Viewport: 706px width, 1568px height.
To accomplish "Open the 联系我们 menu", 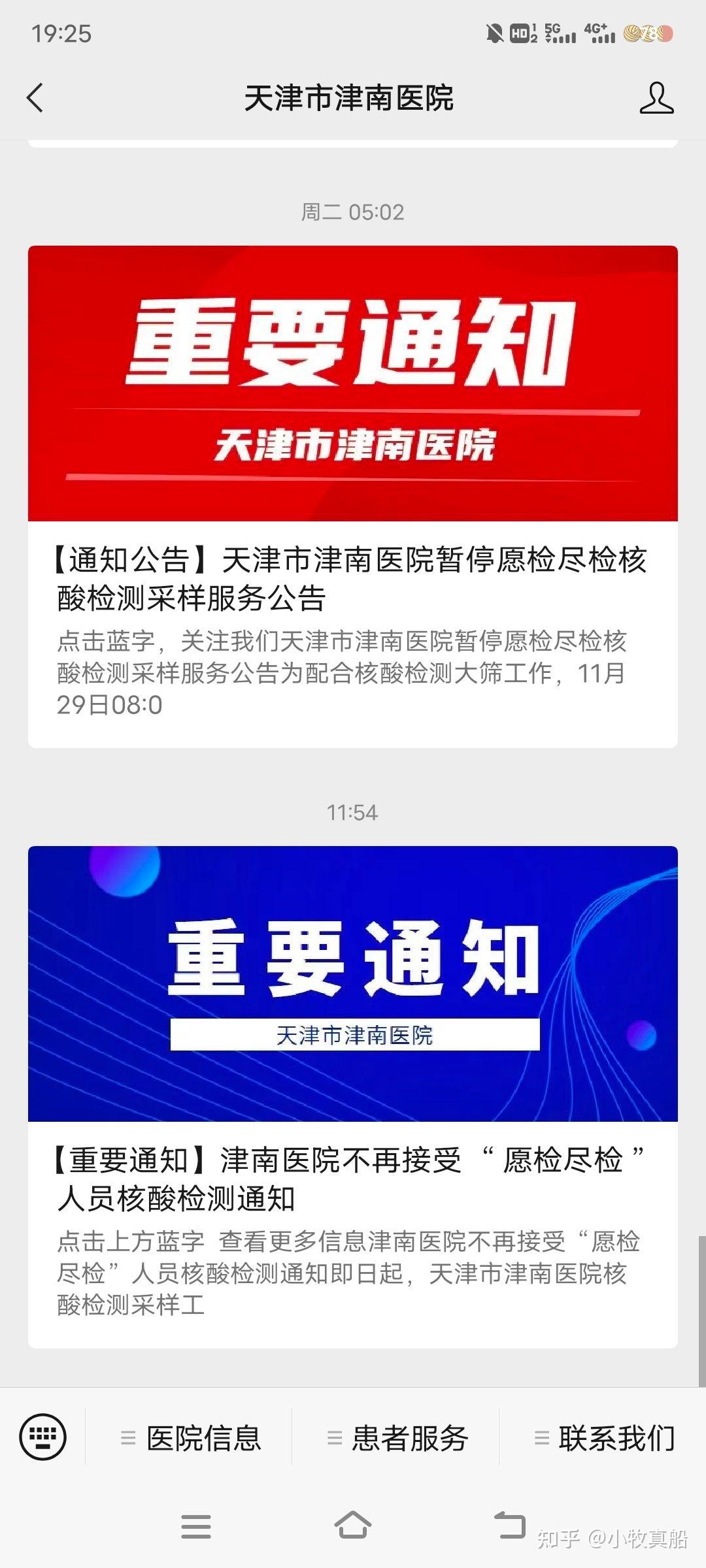I will [x=603, y=1438].
